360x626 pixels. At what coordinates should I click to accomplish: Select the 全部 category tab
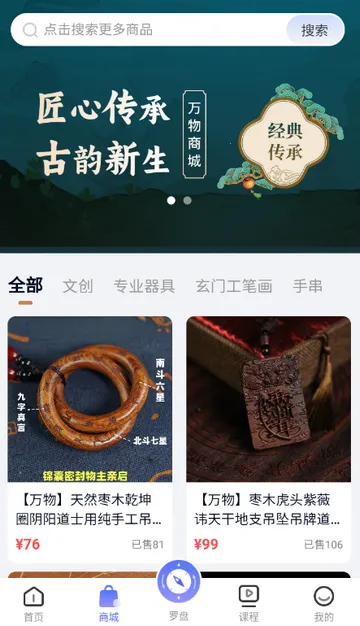coord(26,286)
